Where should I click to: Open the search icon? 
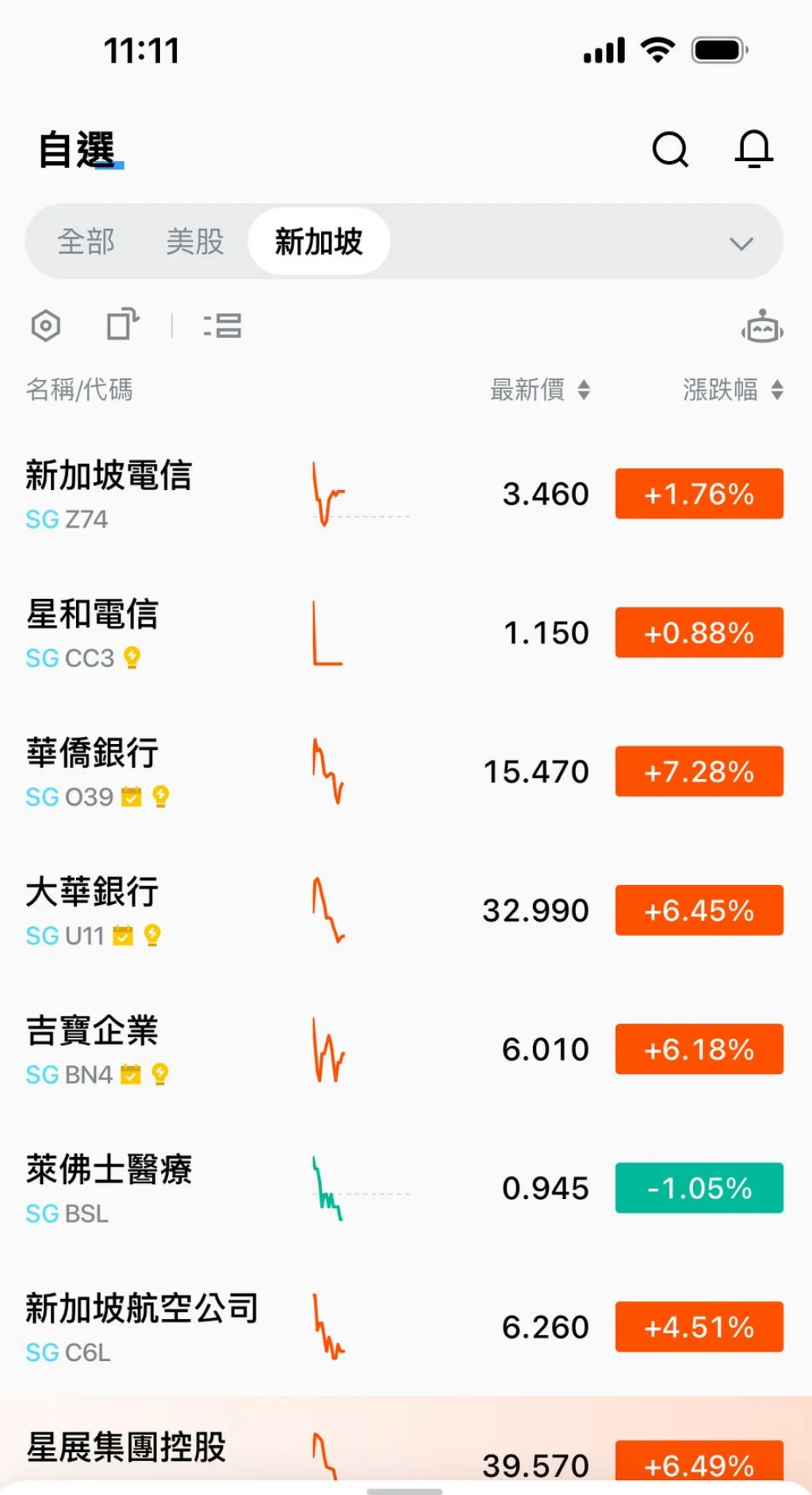tap(670, 149)
